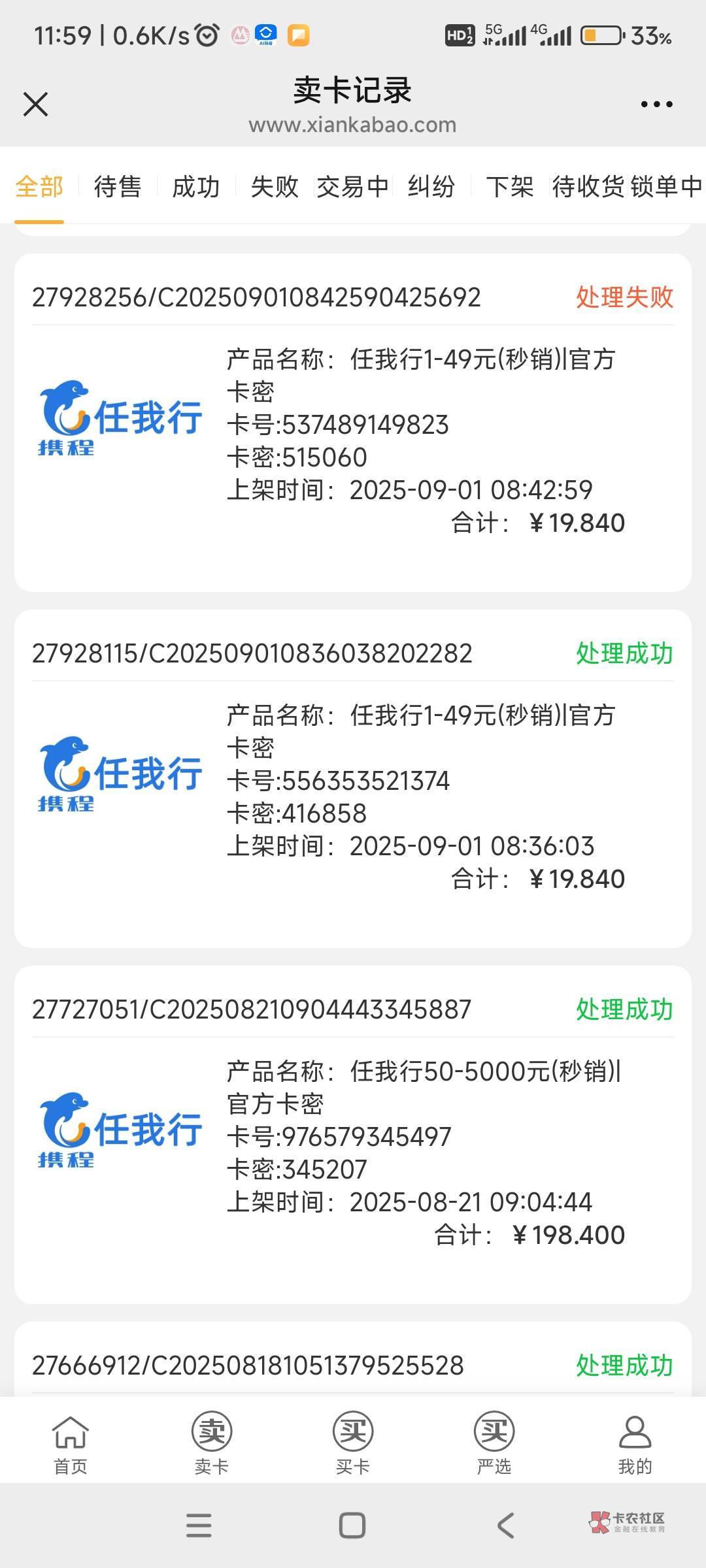Switch to 买卡 in bottom navigation
This screenshot has width=706, height=1568.
[x=353, y=1445]
